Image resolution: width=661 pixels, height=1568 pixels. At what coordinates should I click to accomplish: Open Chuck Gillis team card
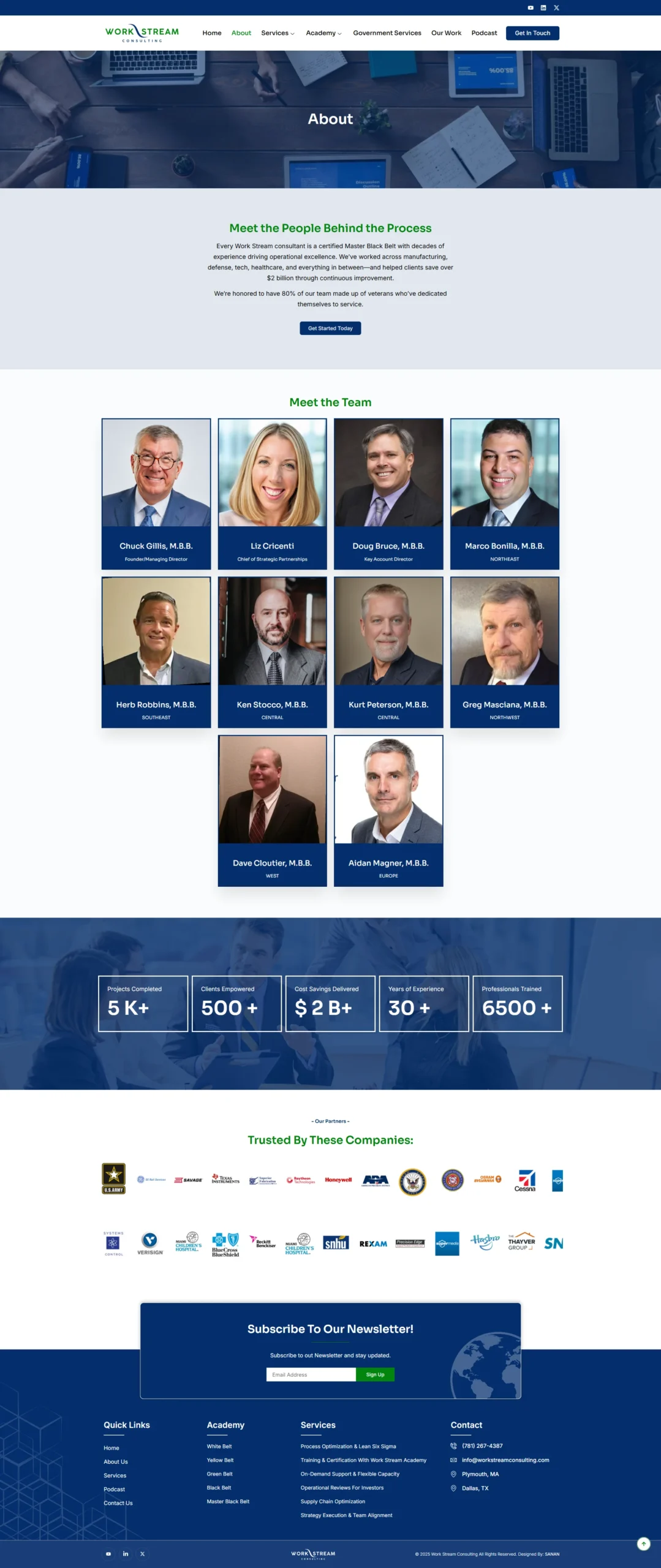[x=156, y=493]
